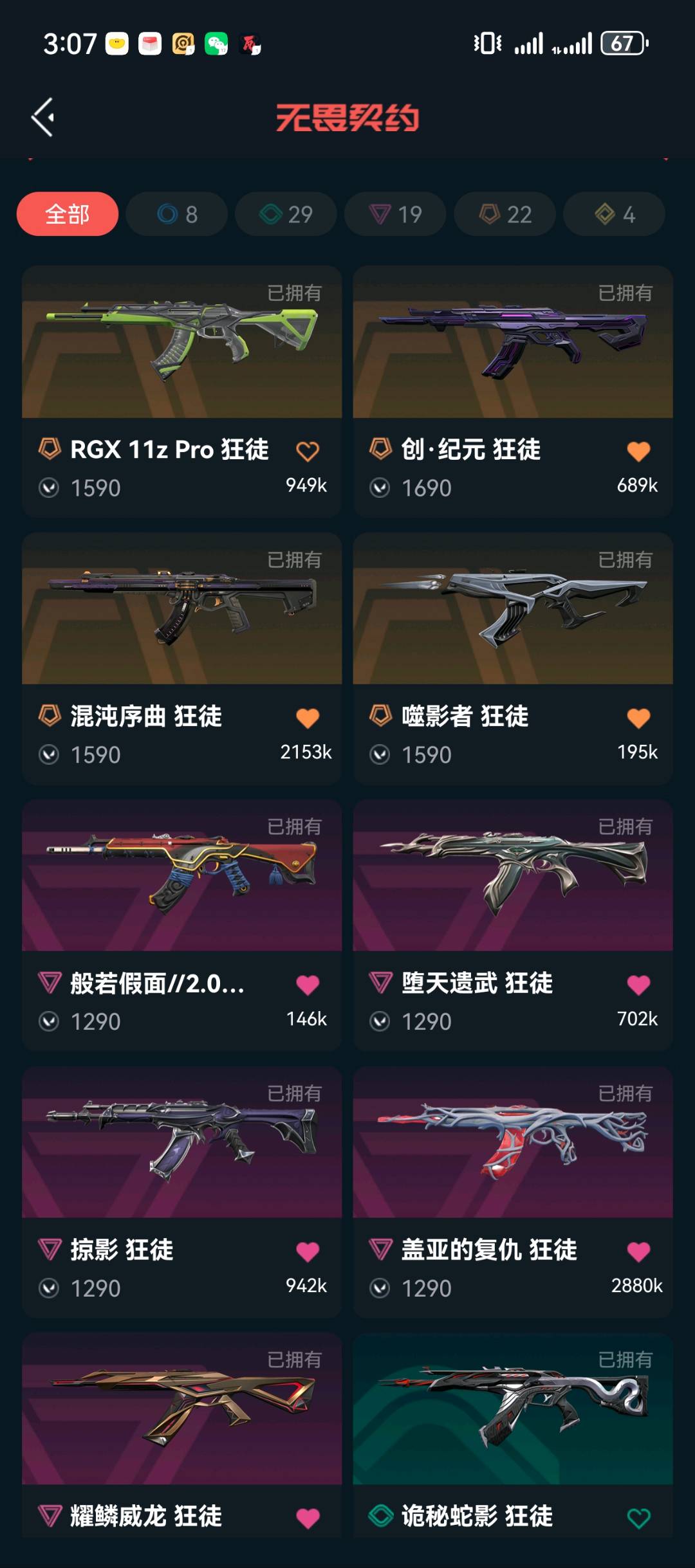Open the 创·纪元 狂徒 skin card
Image resolution: width=695 pixels, height=1568 pixels.
click(512, 342)
